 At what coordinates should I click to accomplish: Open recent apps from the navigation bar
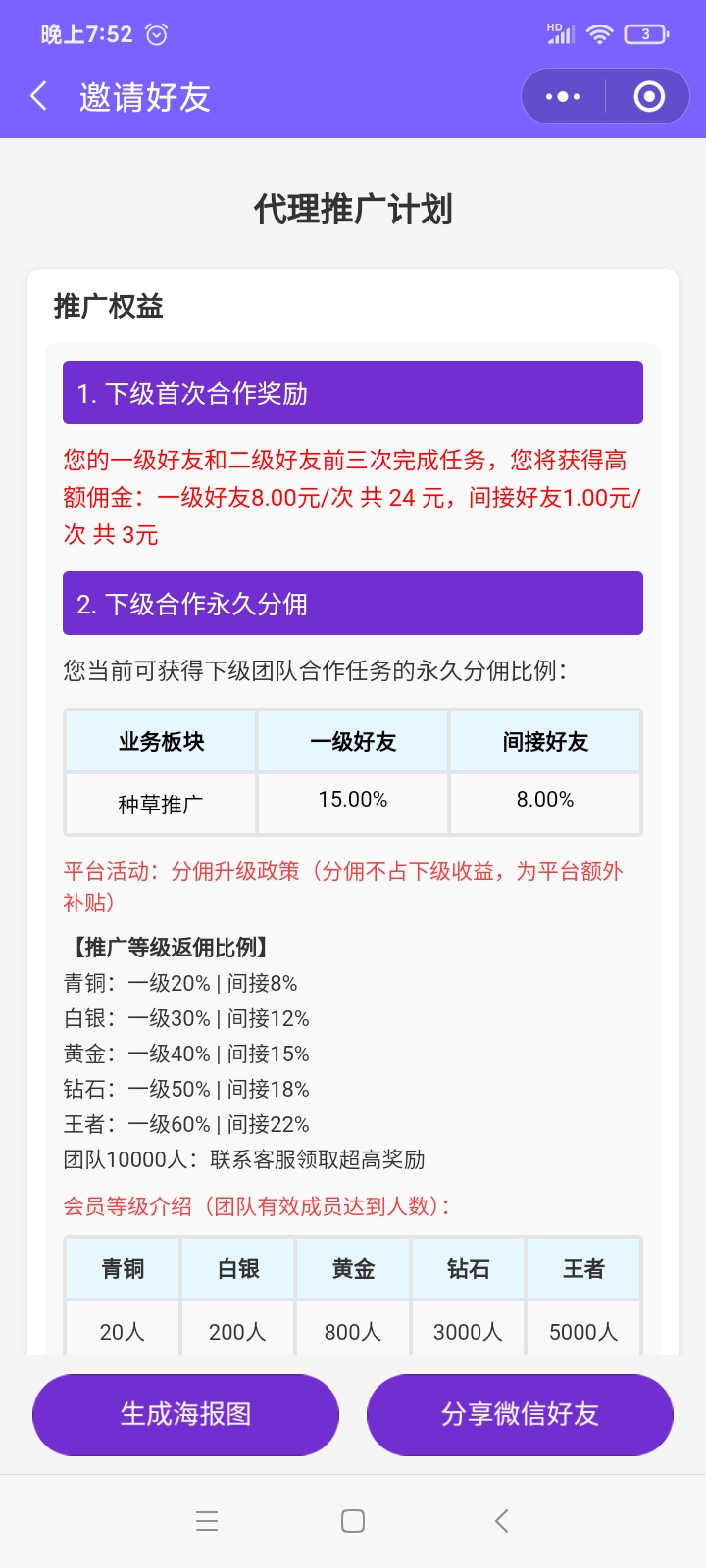click(207, 1521)
